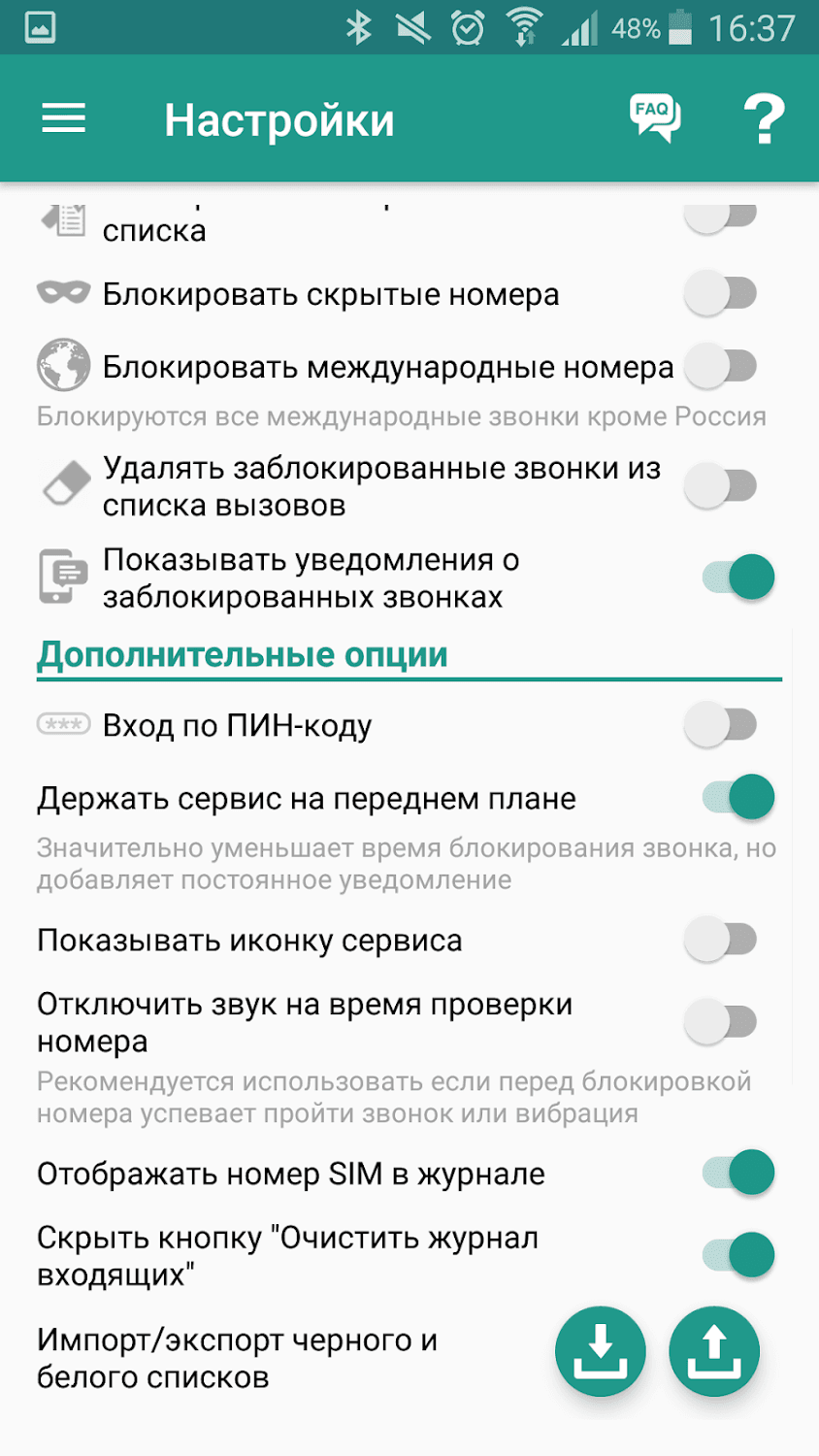Image resolution: width=819 pixels, height=1456 pixels.
Task: Enable Блокировать скрытые номера switch
Action: tap(721, 293)
